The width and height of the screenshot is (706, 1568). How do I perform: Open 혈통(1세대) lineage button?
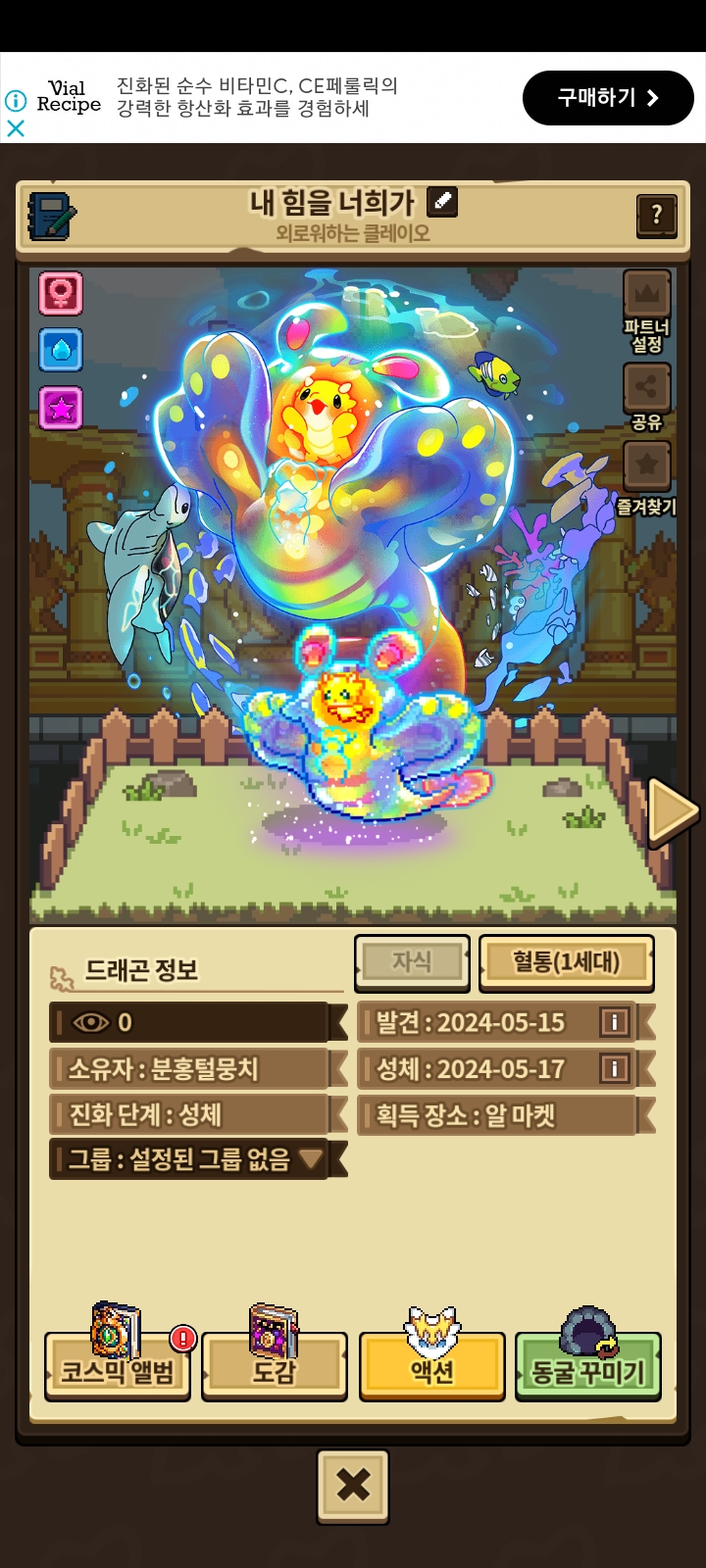point(566,962)
